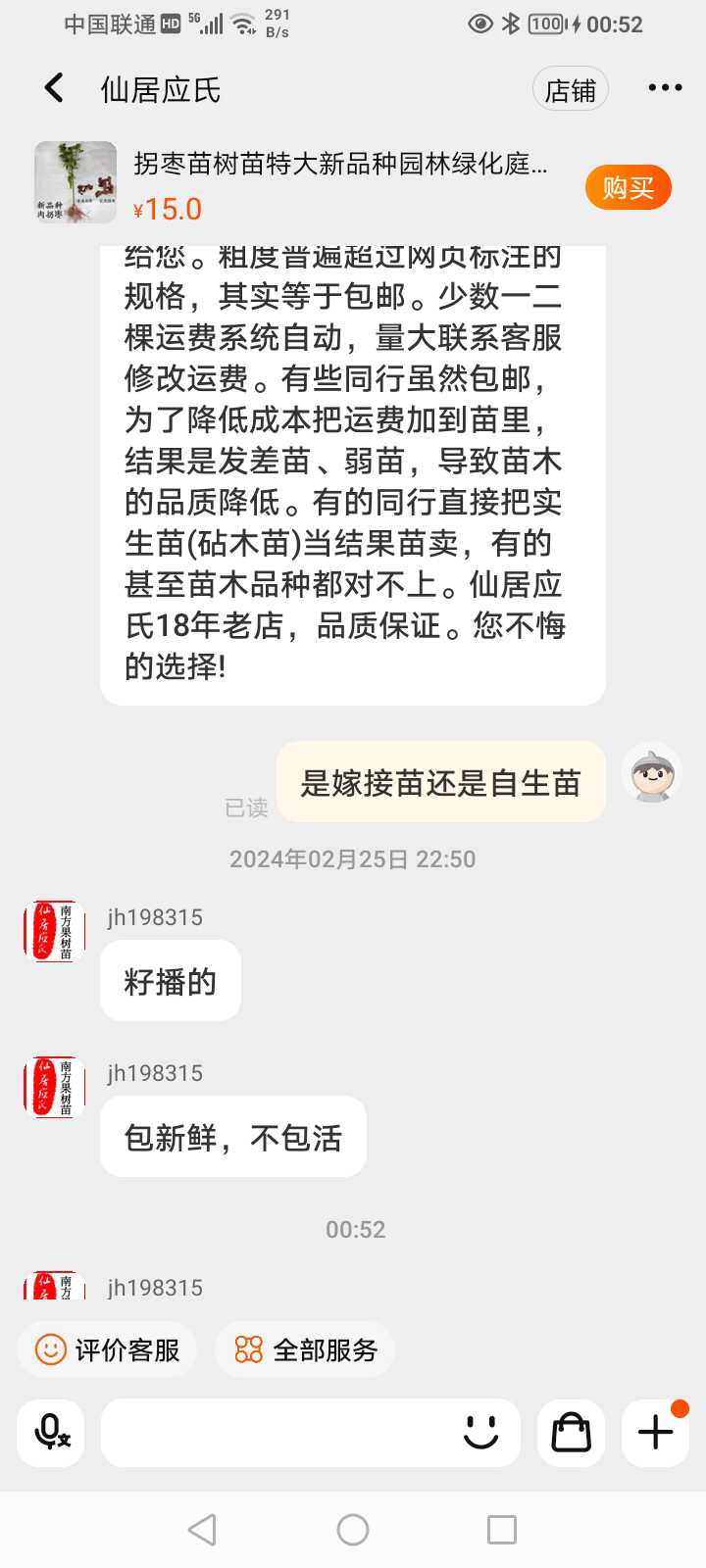706x1568 pixels.
Task: Switch to voice input microphone
Action: 51,1433
